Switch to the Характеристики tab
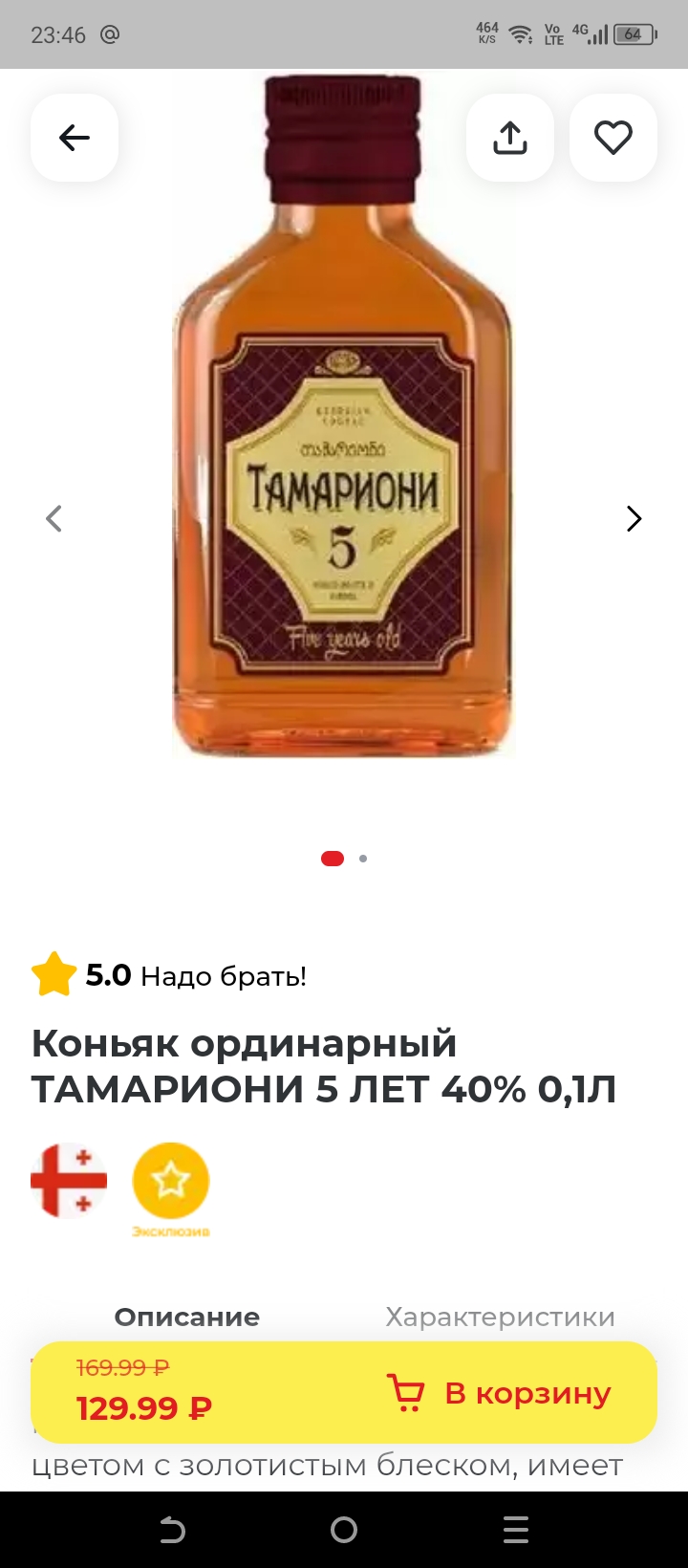Screen dimensions: 688x1568 click(x=500, y=1317)
